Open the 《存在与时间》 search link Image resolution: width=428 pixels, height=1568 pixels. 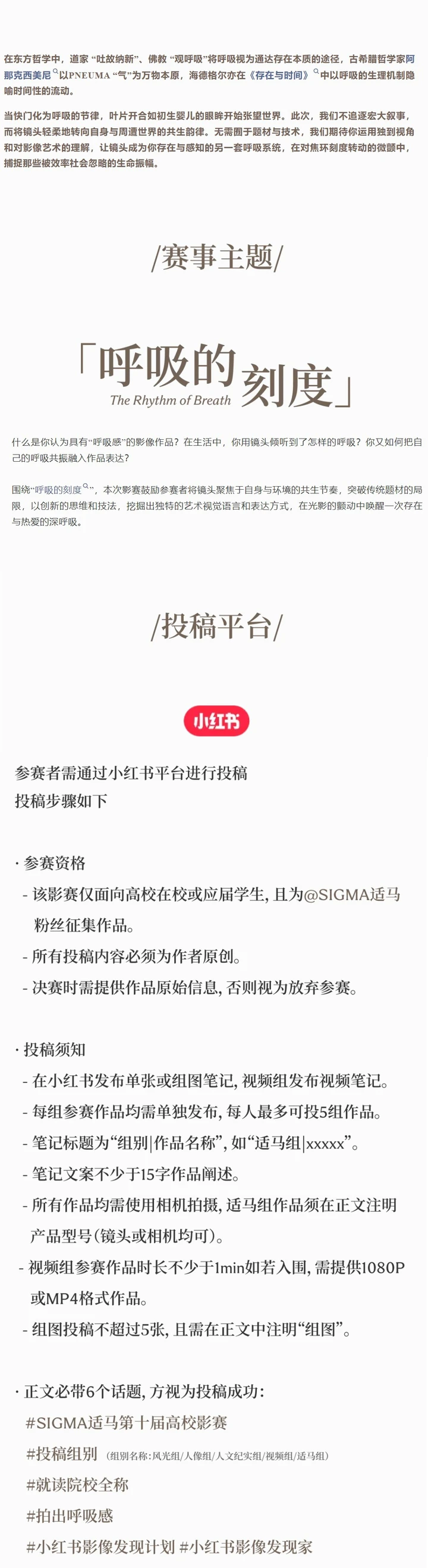pyautogui.click(x=279, y=76)
